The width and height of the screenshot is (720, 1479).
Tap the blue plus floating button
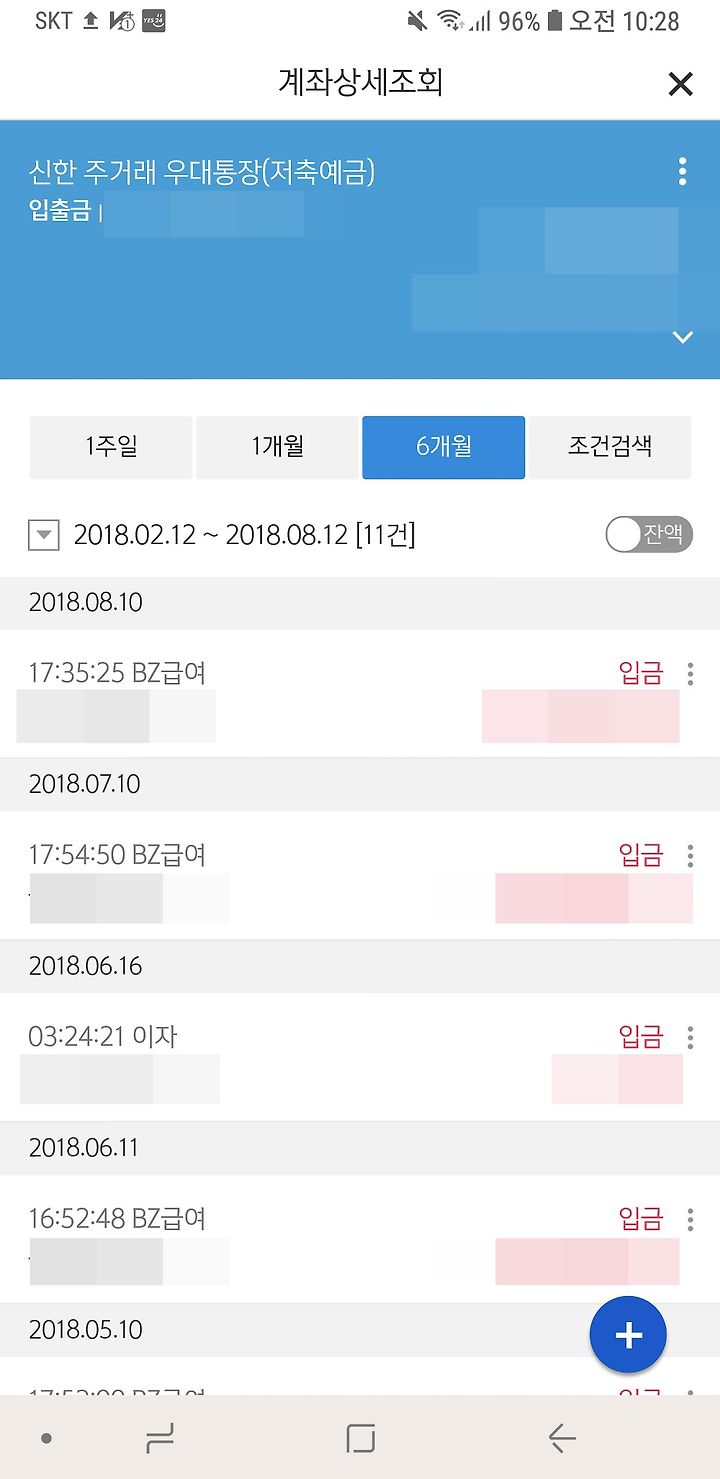[x=628, y=1335]
